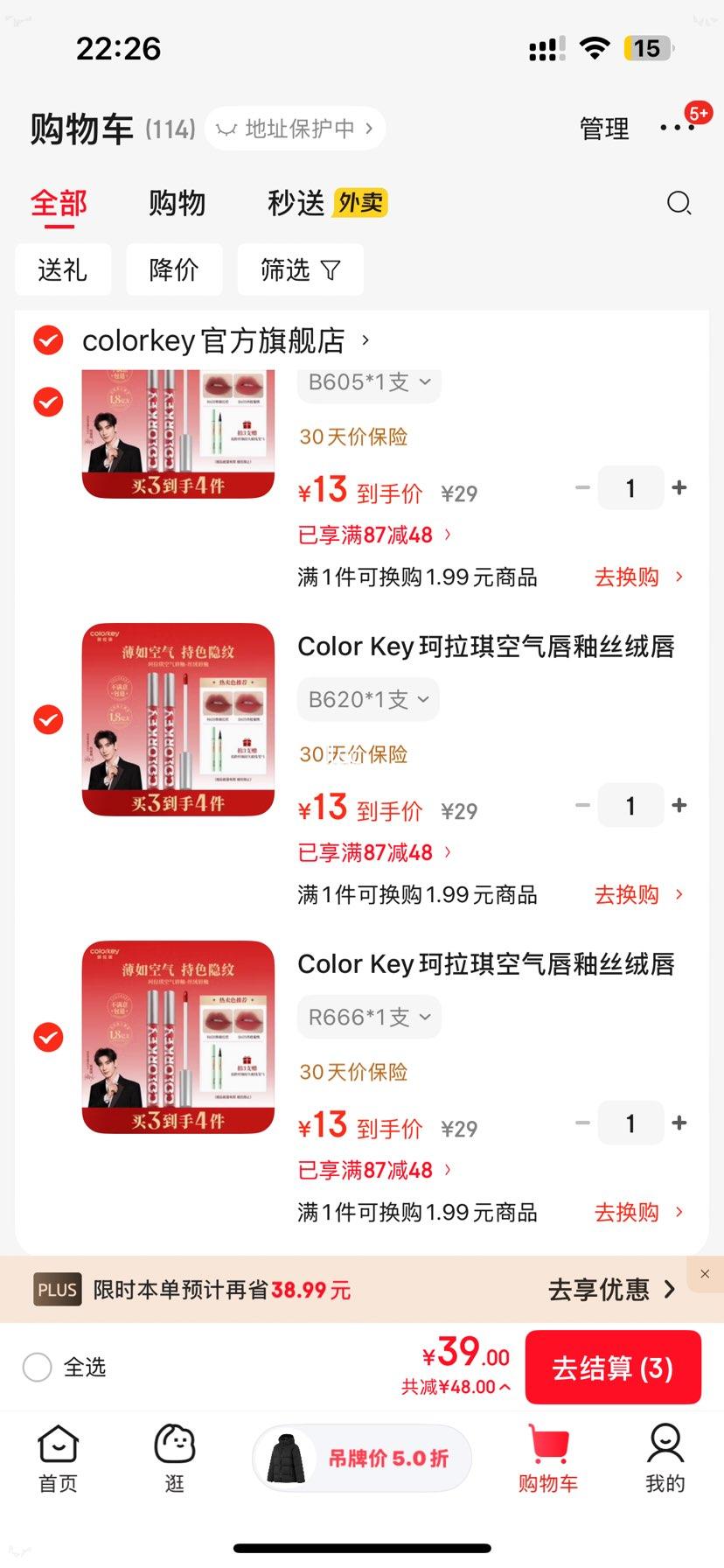724x1568 pixels.
Task: Open the 吊牌价5.0折 jacket promo
Action: (360, 1457)
